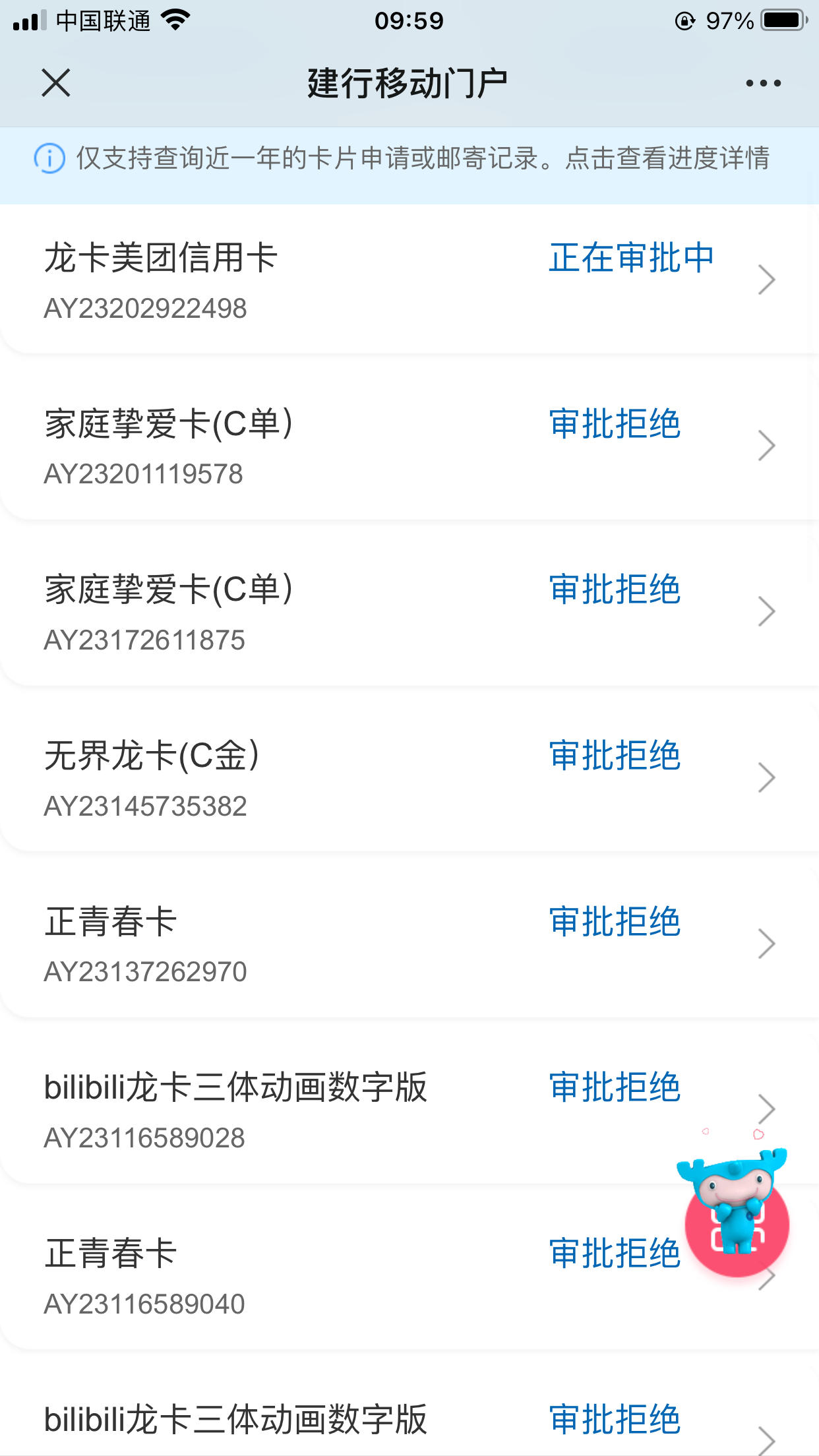View 家庭挚爱卡 application AY23172611875
The image size is (819, 1456).
click(409, 612)
